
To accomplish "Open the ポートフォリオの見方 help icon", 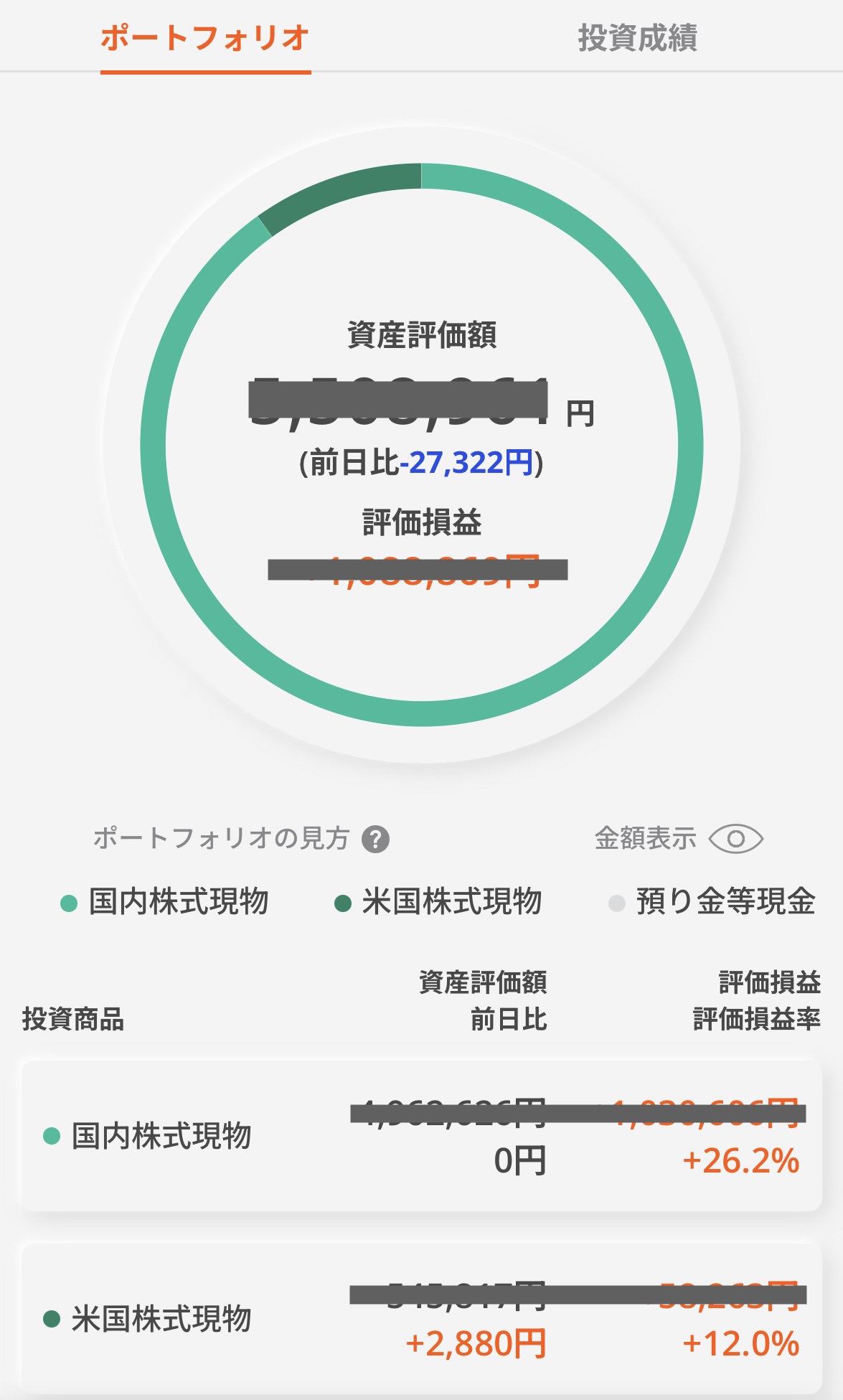I will click(x=375, y=839).
